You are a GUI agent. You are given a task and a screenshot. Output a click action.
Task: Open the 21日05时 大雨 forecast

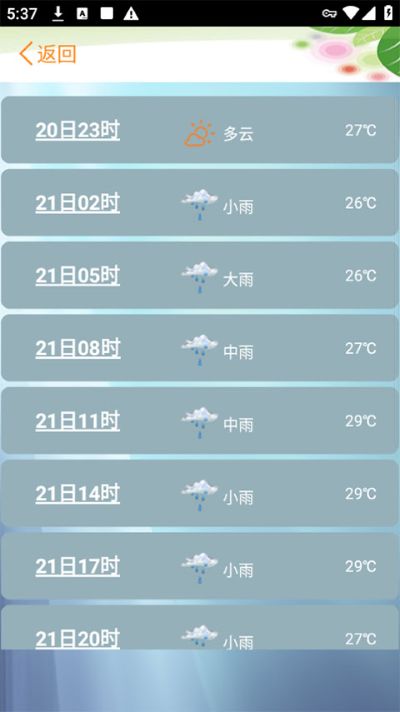tap(200, 275)
